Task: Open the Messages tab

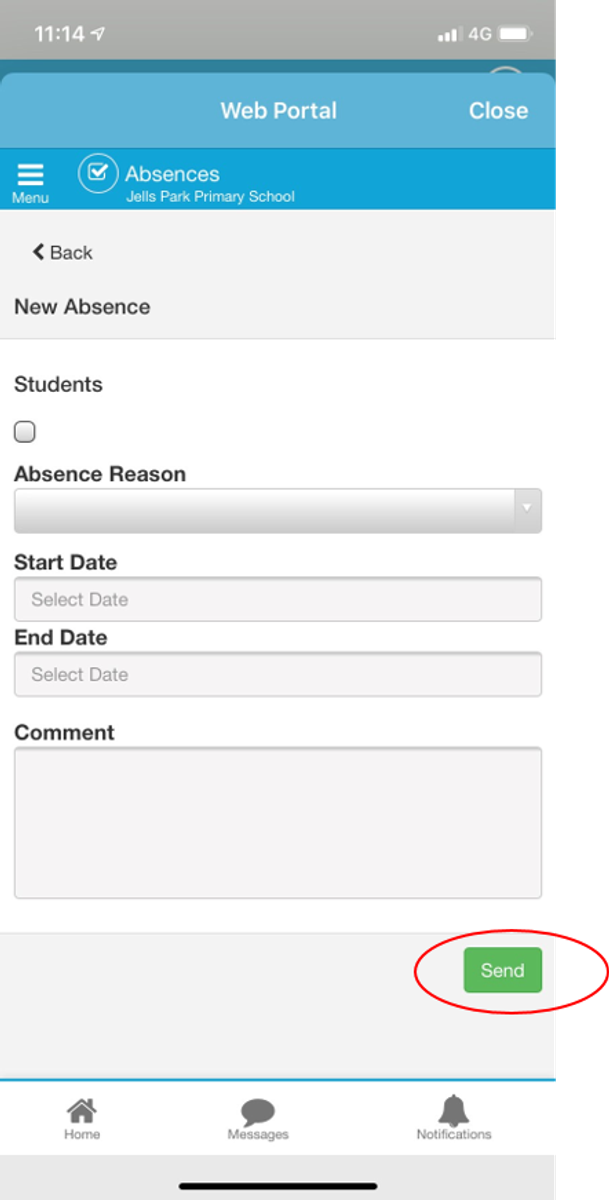Action: pos(258,1119)
